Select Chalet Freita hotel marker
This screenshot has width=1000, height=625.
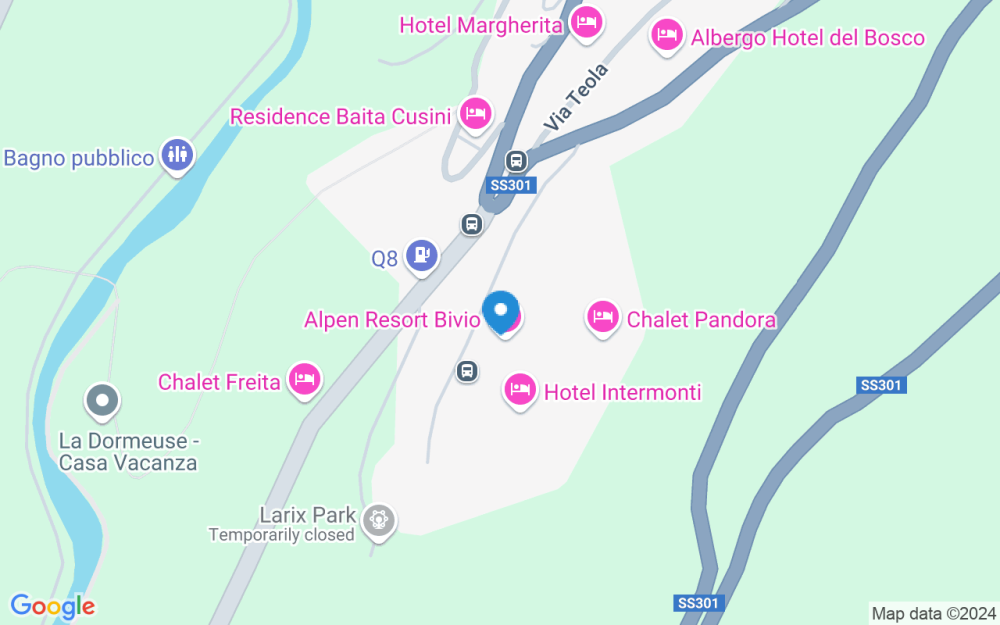coord(304,378)
